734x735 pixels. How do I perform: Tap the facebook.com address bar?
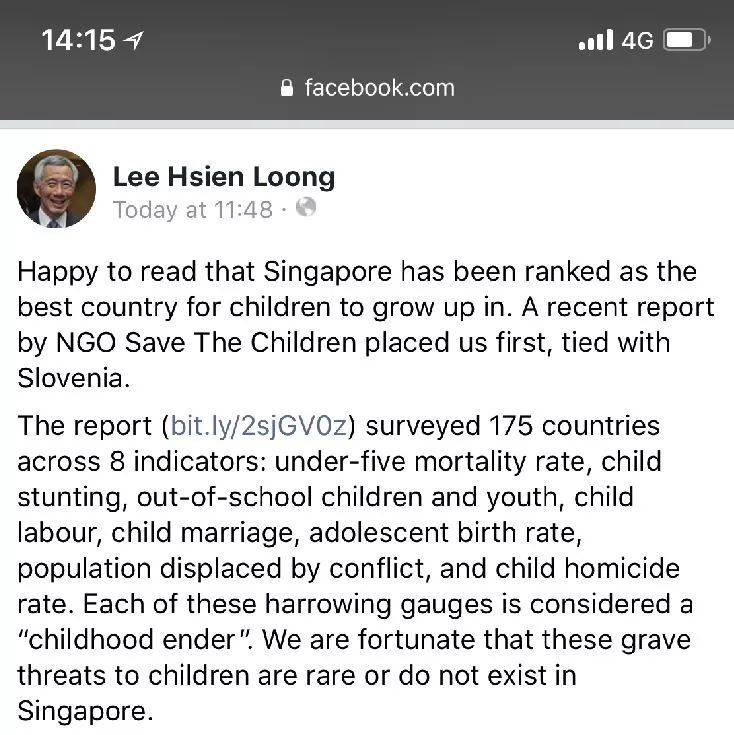point(367,87)
